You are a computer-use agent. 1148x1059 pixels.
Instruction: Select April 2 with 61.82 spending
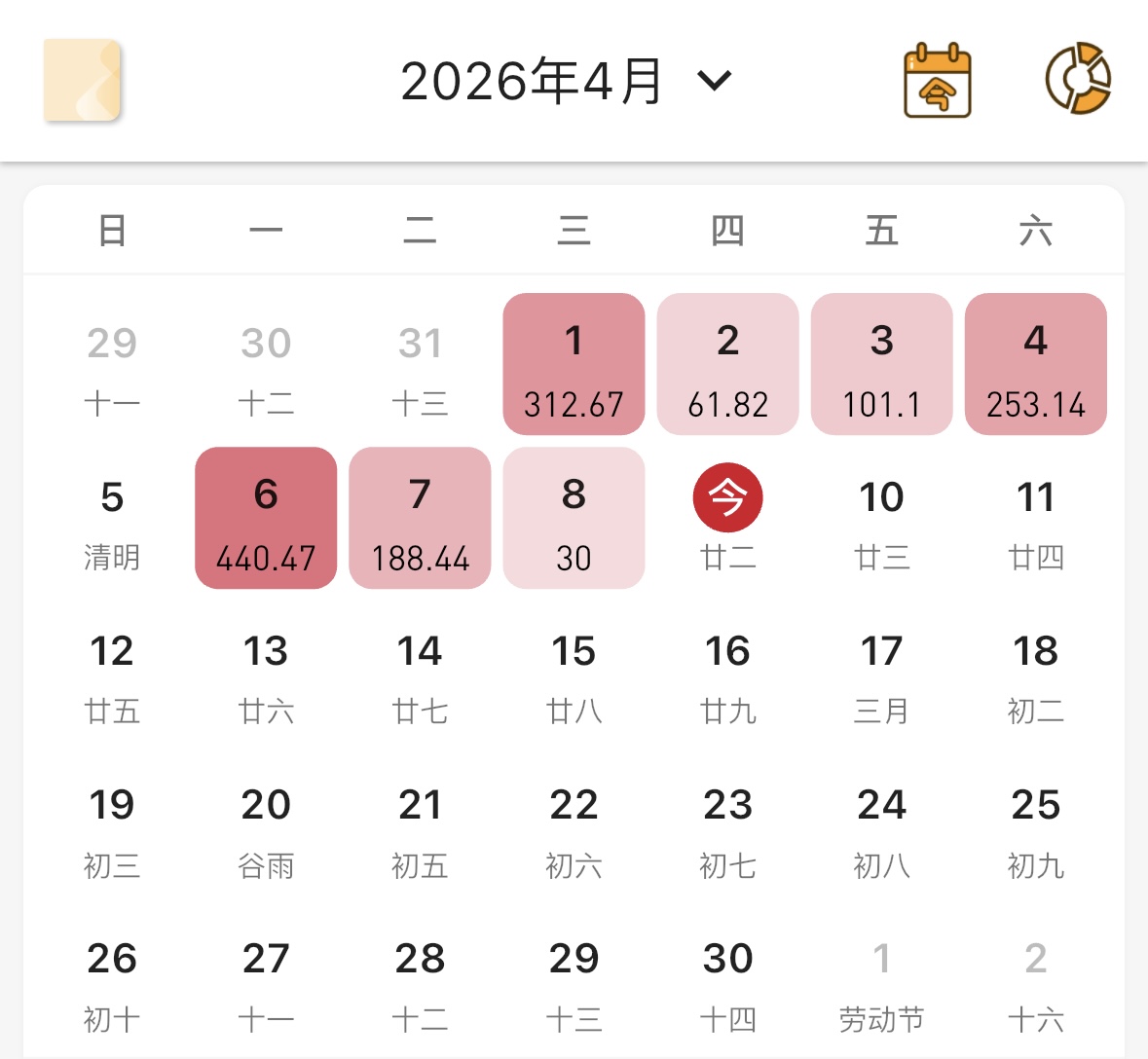point(727,364)
